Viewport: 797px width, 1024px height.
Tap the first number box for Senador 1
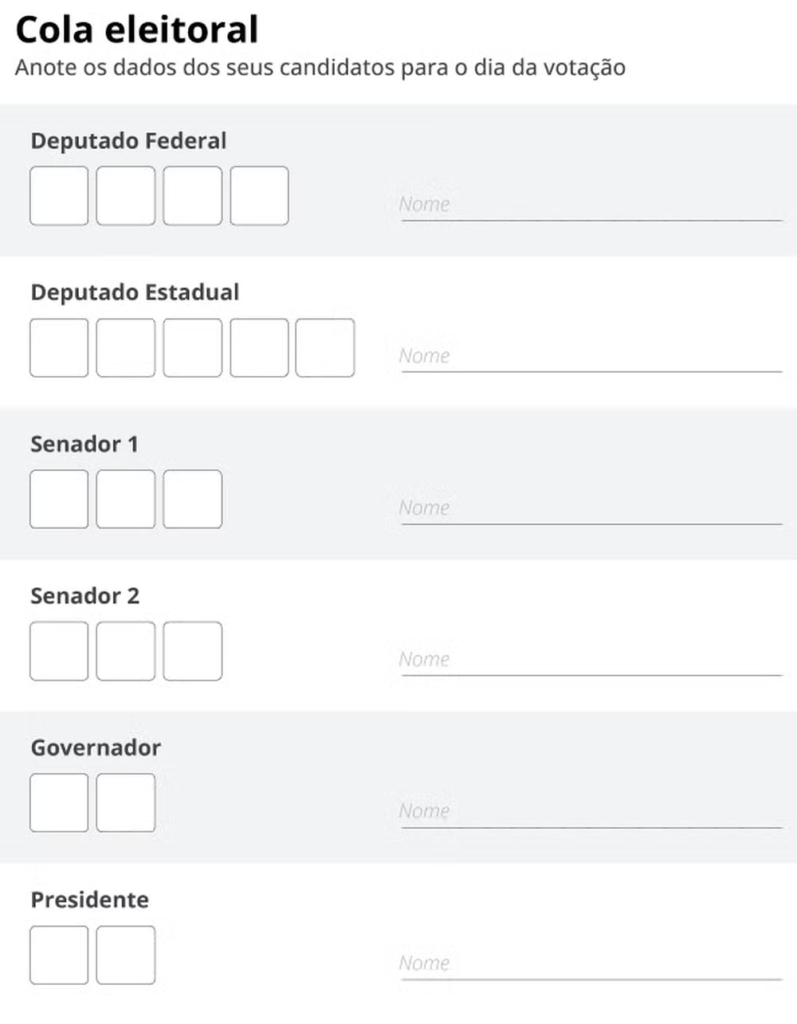pyautogui.click(x=59, y=500)
